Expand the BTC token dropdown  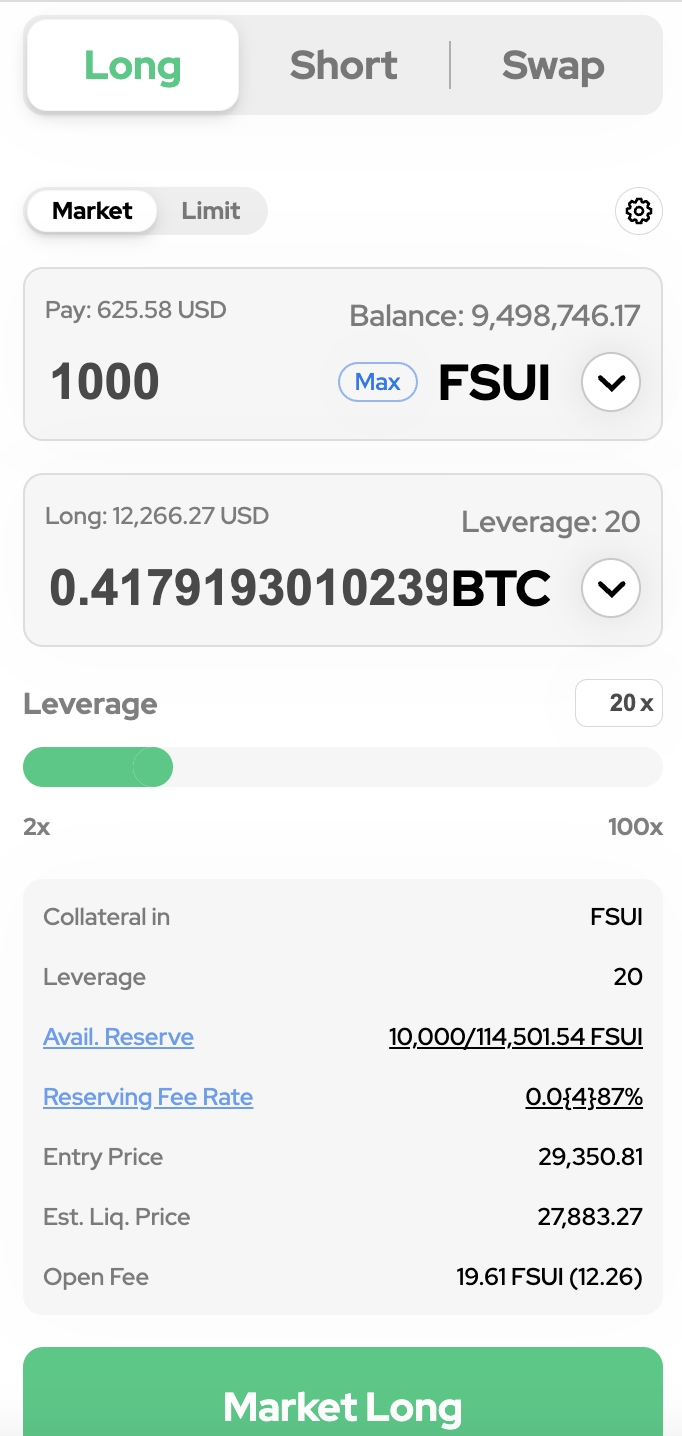pyautogui.click(x=611, y=588)
